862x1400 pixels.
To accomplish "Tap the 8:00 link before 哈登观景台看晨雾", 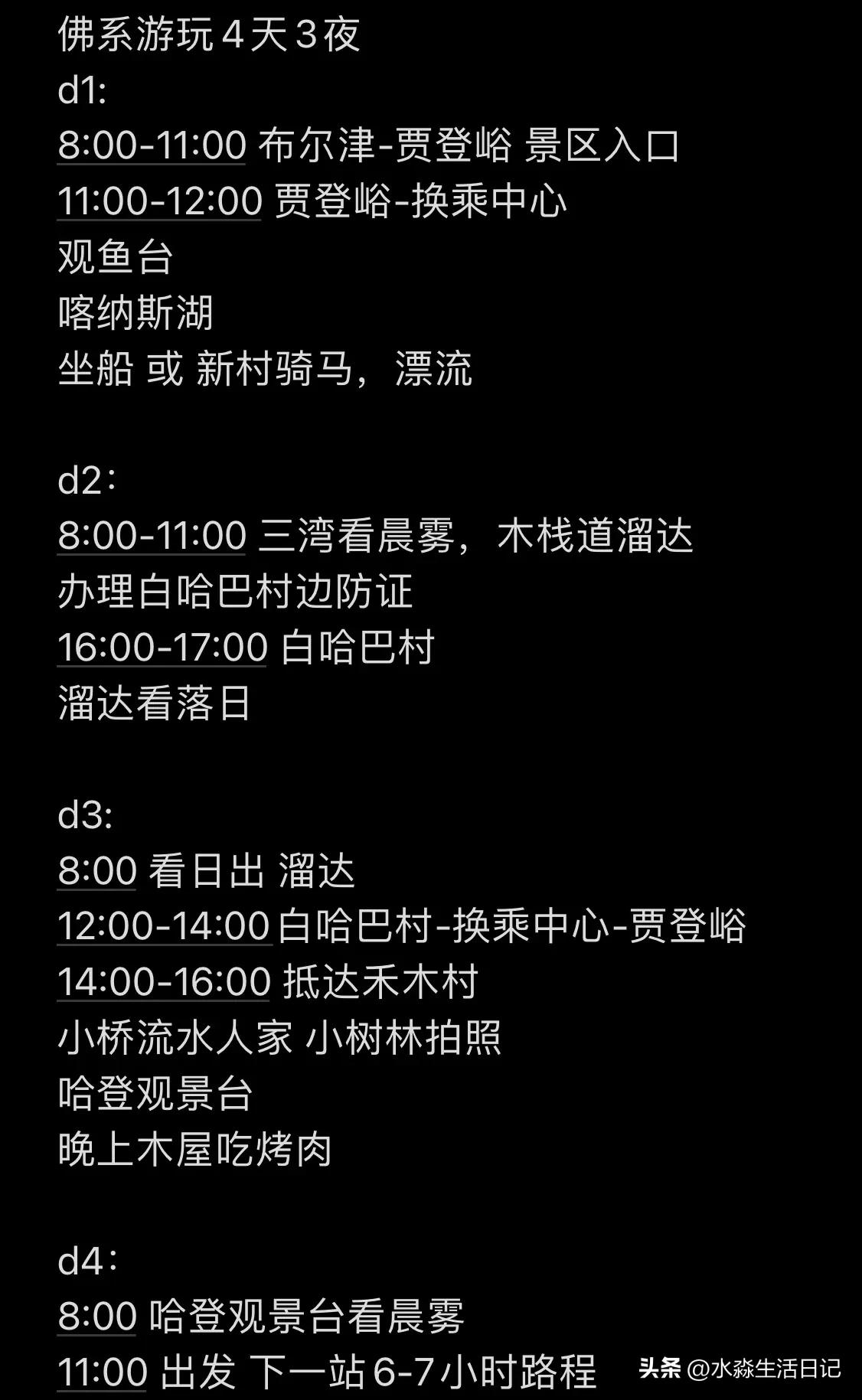I will coord(97,1317).
